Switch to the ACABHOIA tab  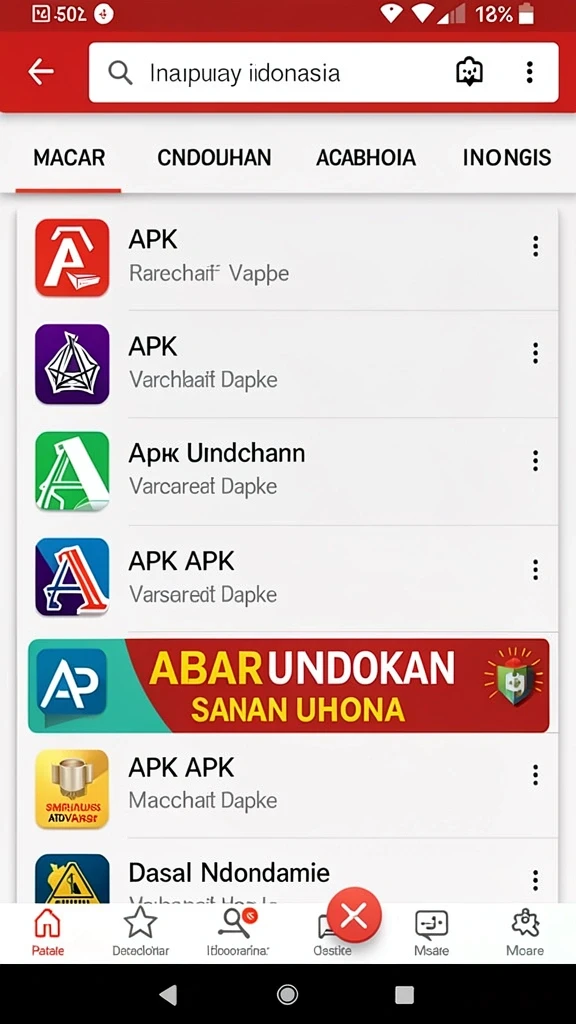pos(366,157)
